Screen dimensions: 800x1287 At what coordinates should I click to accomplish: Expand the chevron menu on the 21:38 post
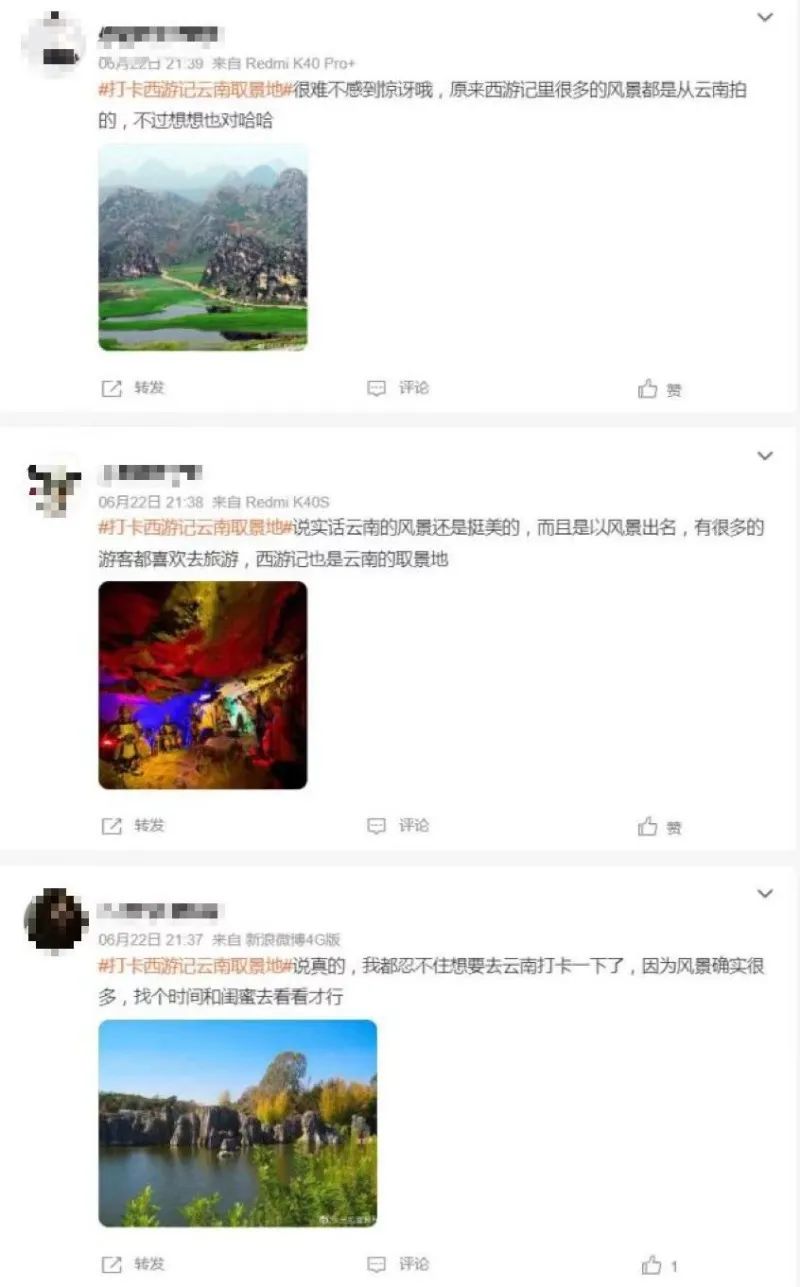(765, 456)
